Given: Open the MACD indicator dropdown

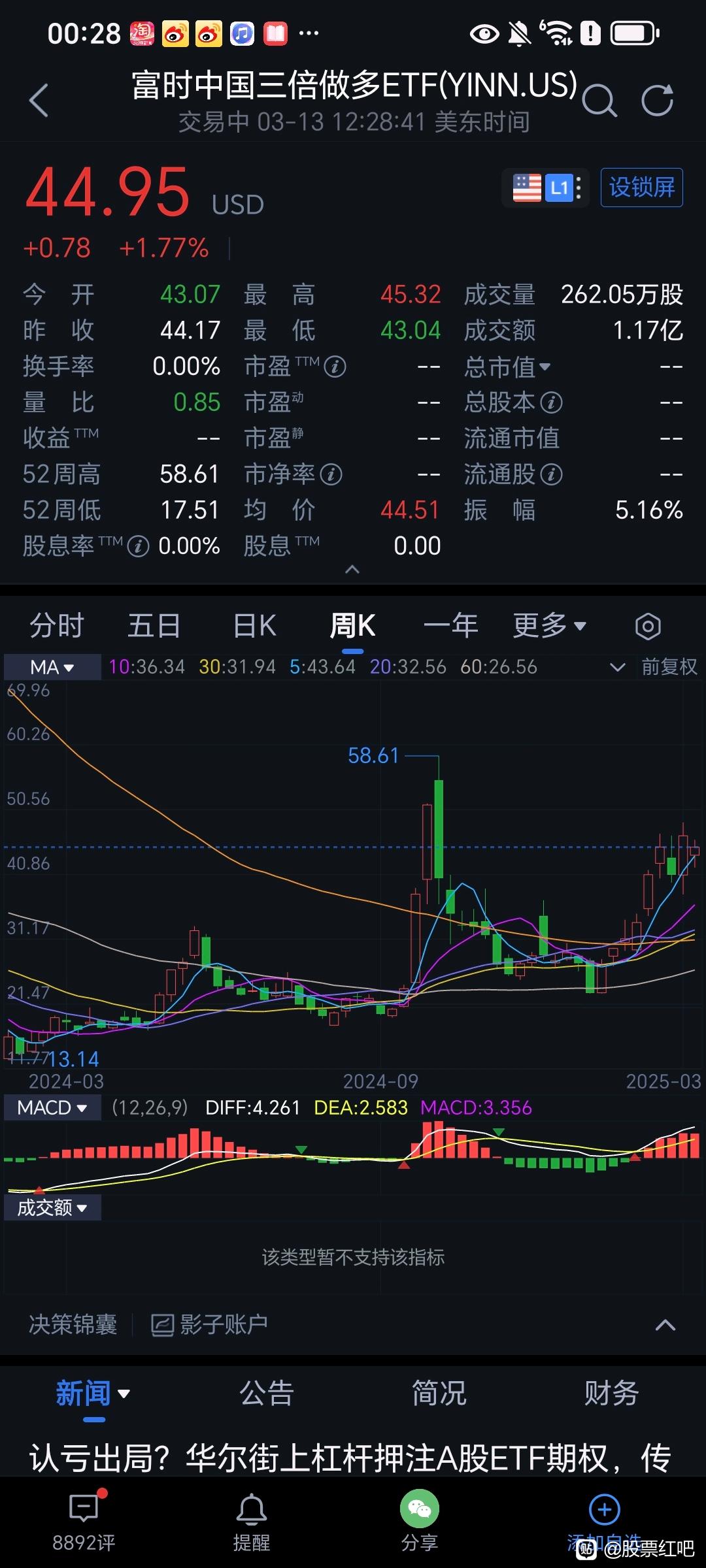Looking at the screenshot, I should point(52,1107).
